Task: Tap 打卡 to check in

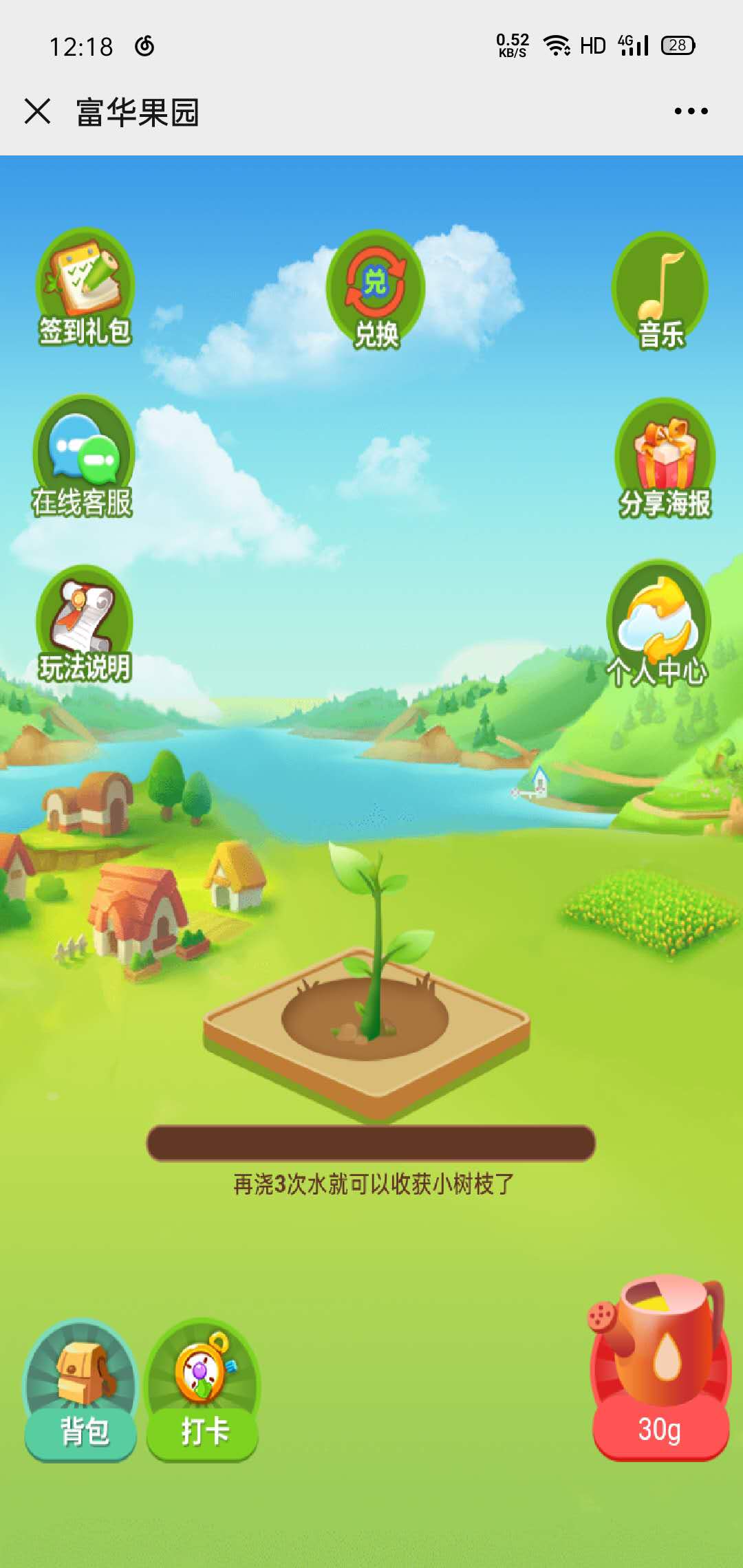Action: click(x=203, y=1391)
